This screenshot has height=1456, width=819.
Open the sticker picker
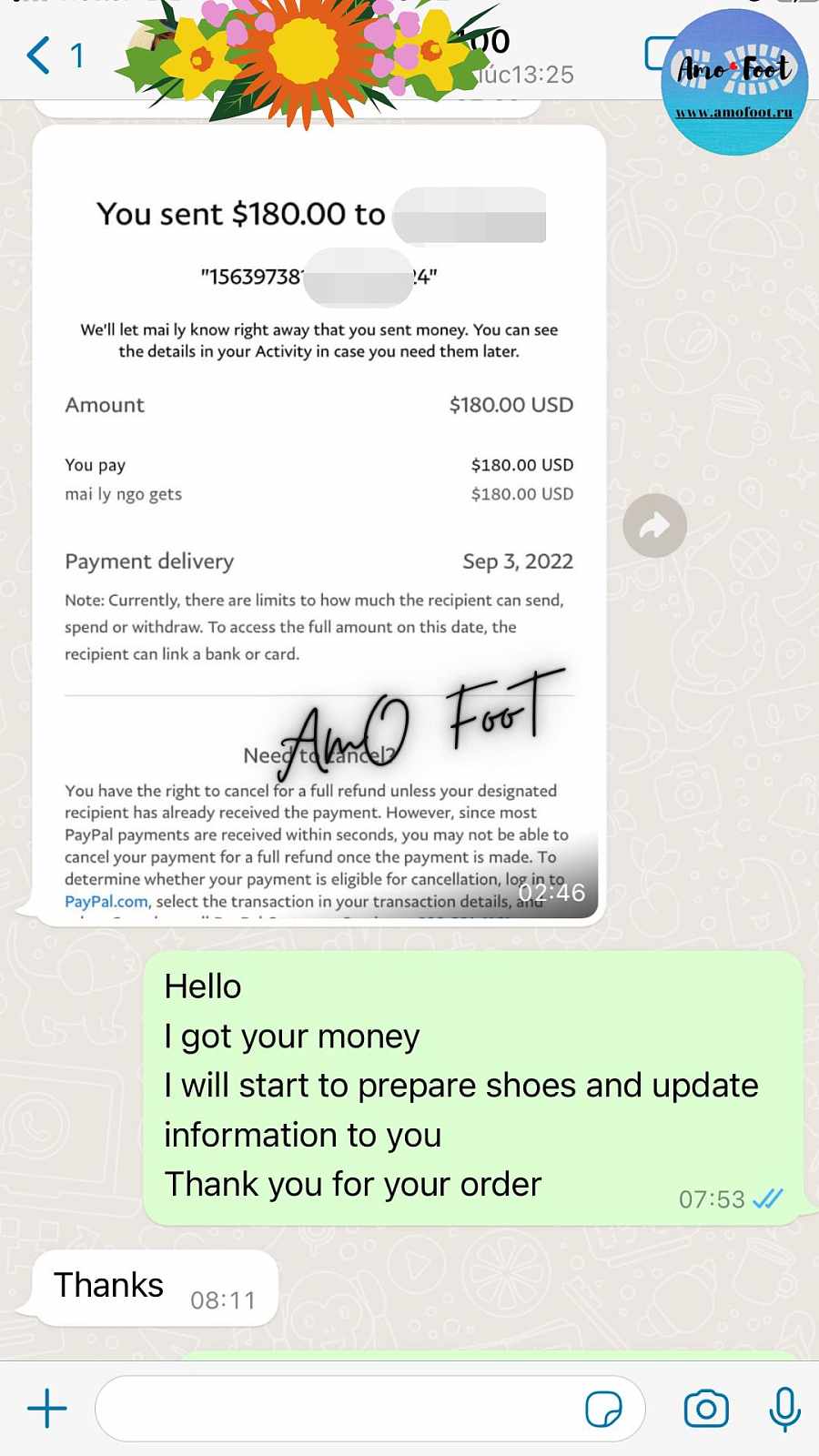coord(603,1409)
